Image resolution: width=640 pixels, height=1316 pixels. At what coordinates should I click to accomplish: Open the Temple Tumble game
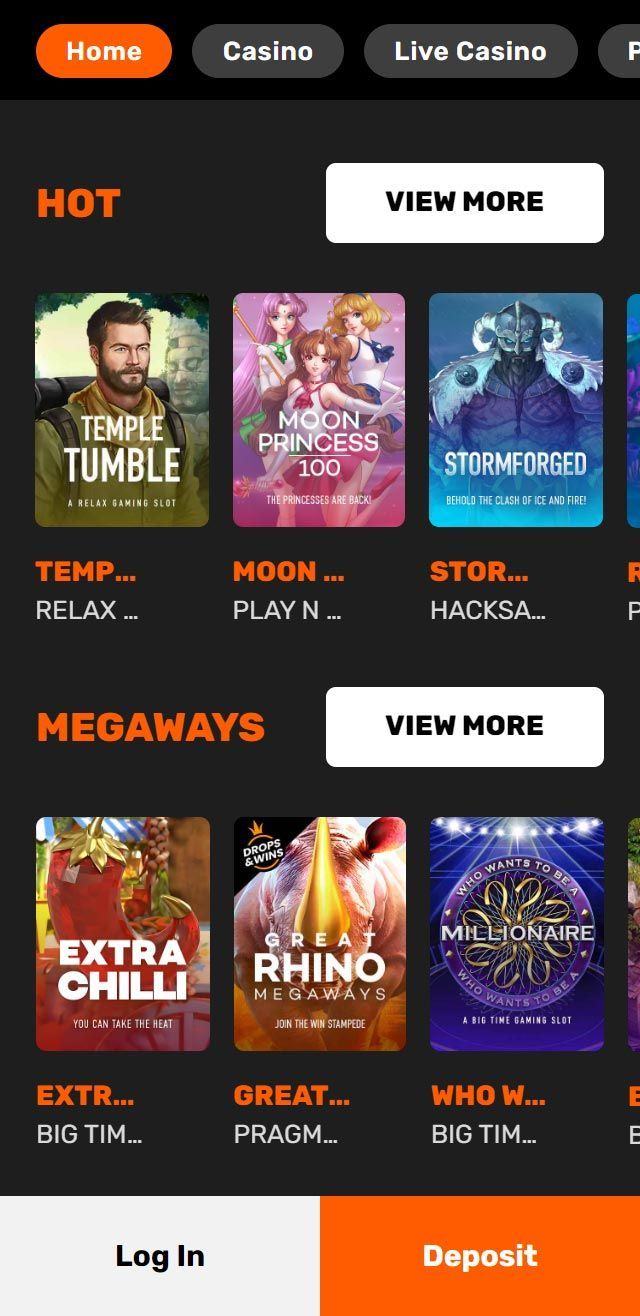coord(122,410)
